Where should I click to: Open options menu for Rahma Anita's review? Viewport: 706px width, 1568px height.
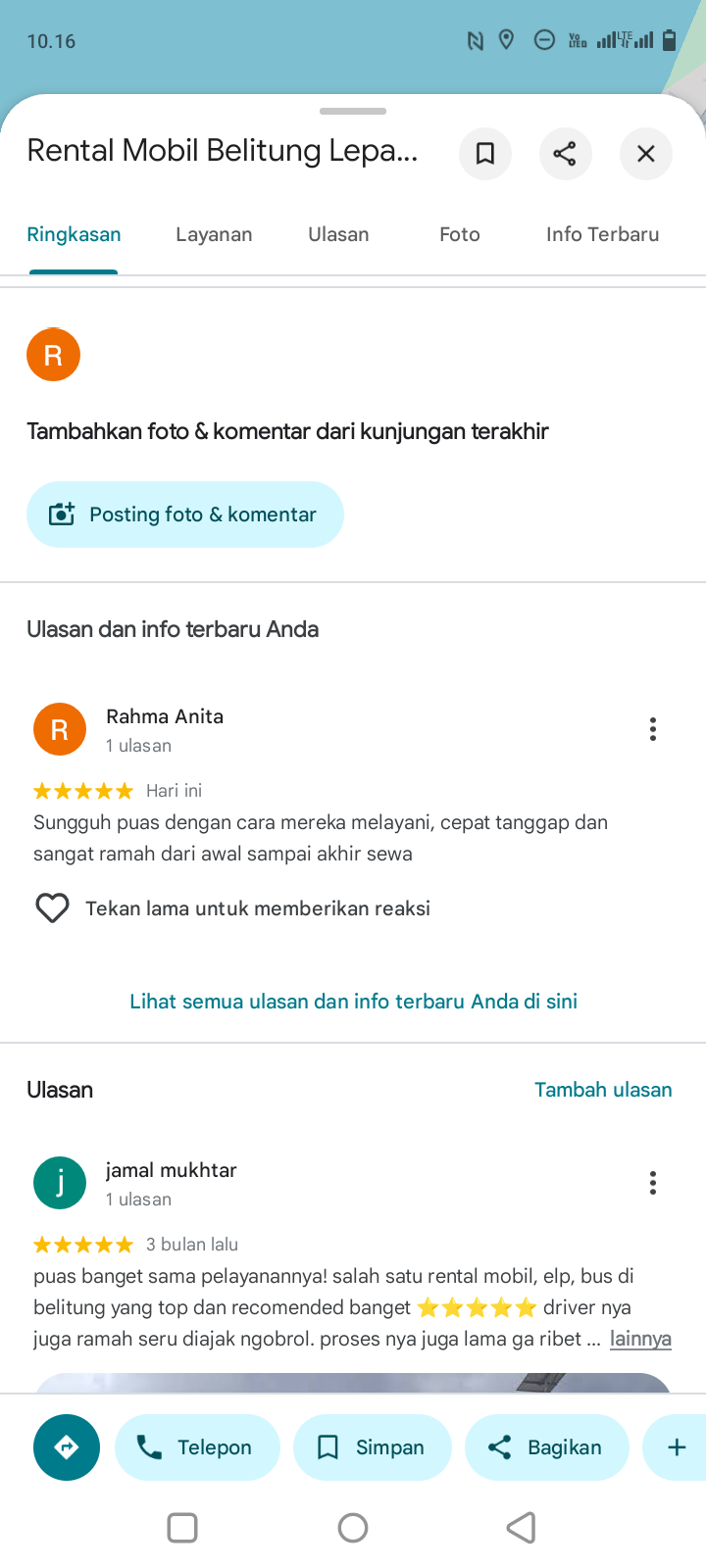[x=653, y=729]
